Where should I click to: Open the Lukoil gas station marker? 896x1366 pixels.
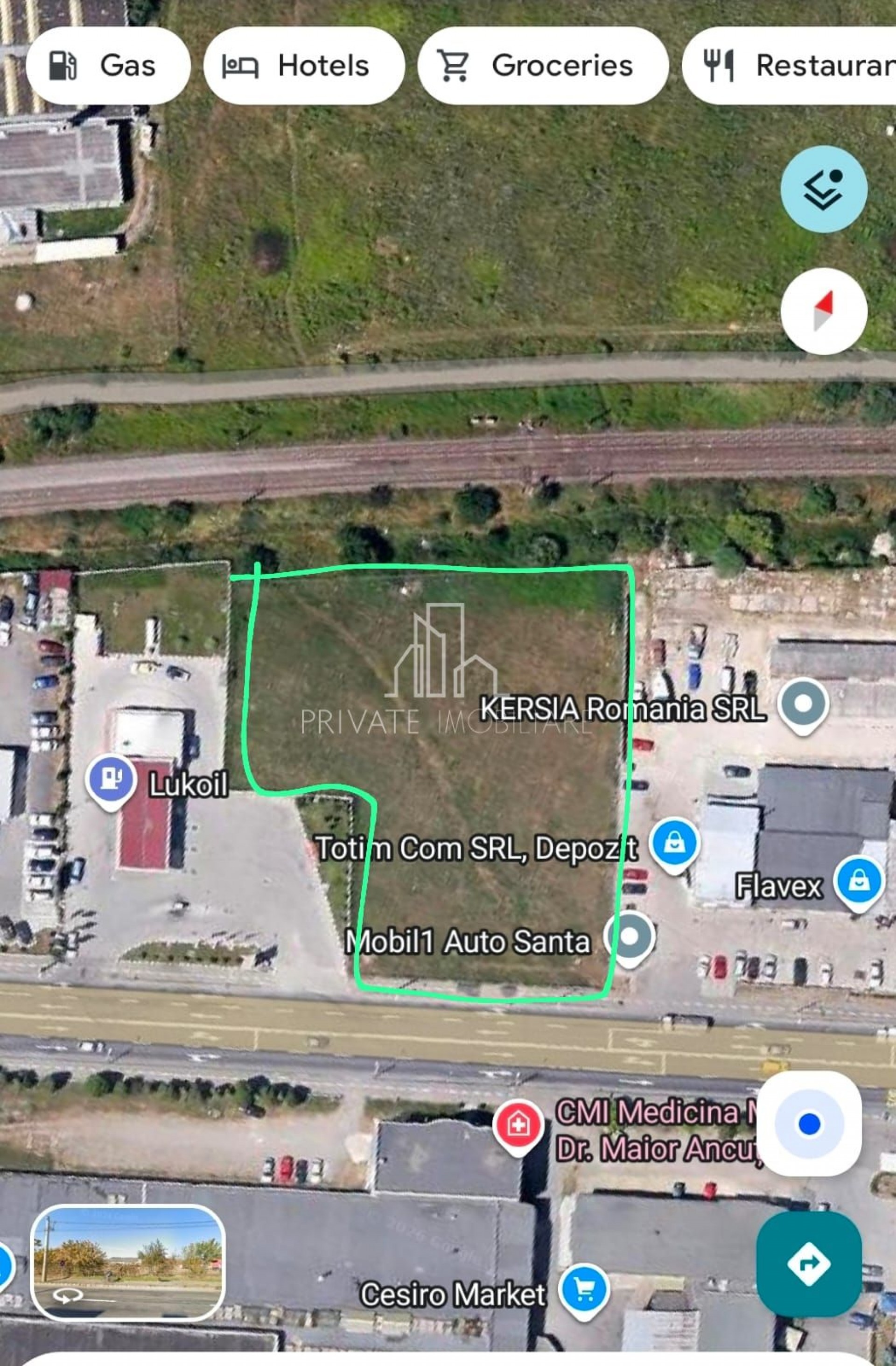(111, 779)
